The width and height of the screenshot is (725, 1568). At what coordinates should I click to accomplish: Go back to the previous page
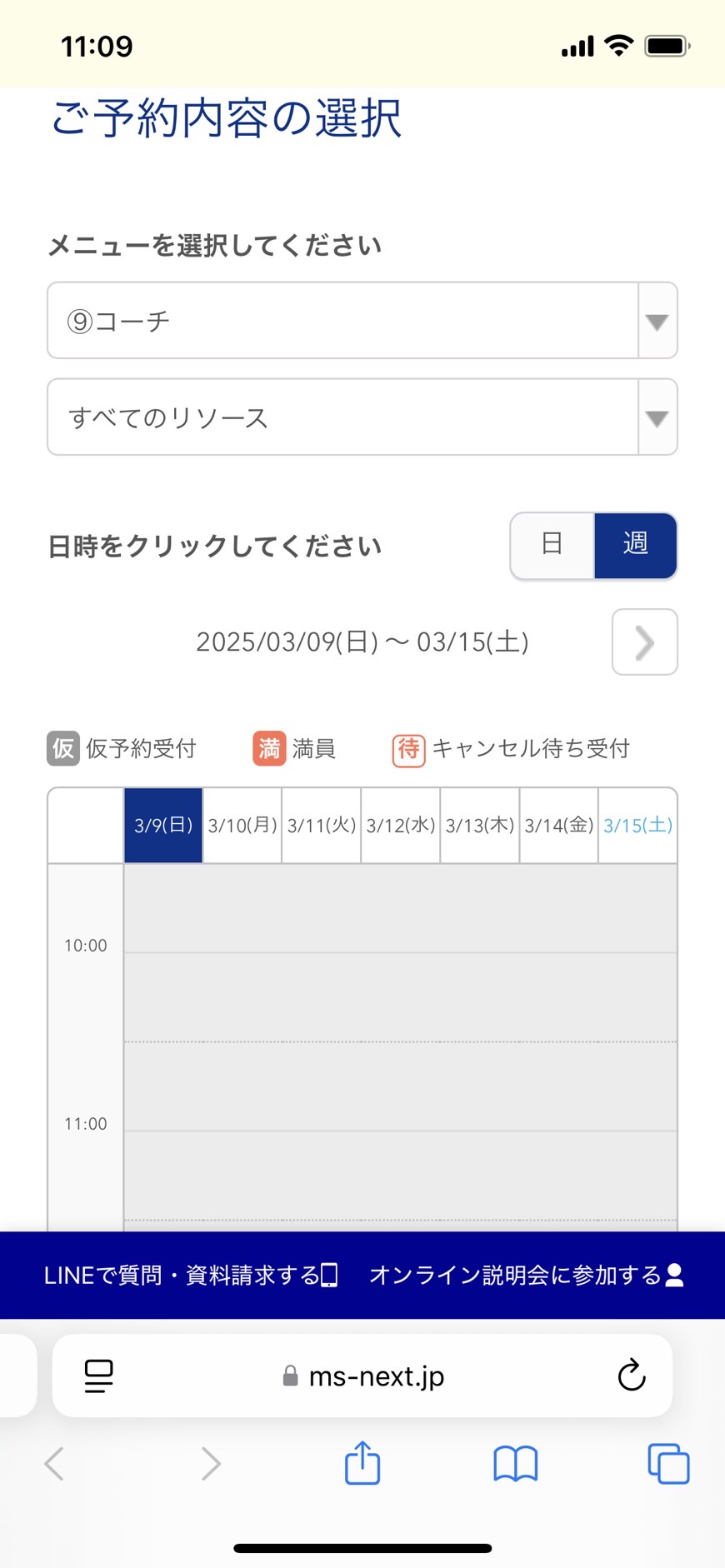point(54,1464)
